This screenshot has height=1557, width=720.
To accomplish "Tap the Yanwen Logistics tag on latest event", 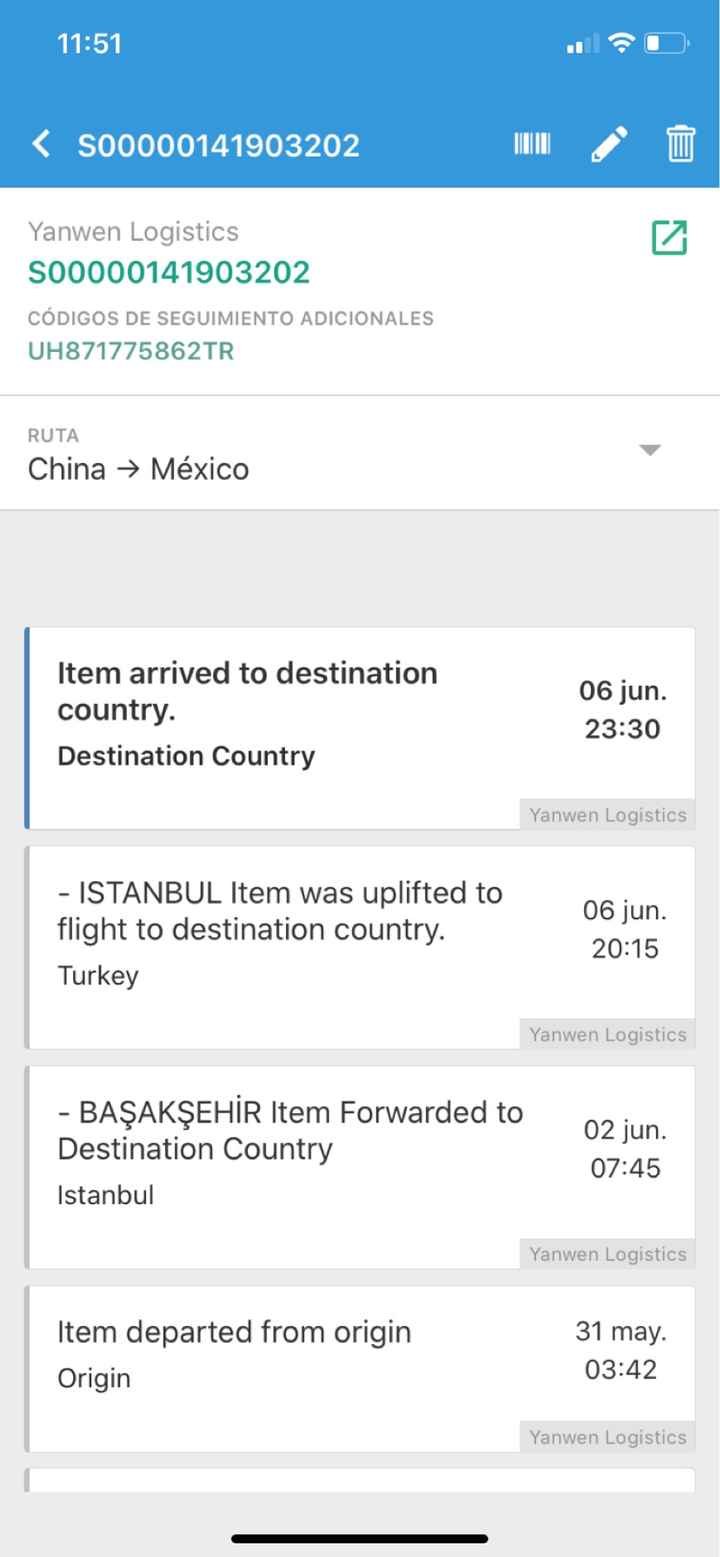I will pos(608,814).
